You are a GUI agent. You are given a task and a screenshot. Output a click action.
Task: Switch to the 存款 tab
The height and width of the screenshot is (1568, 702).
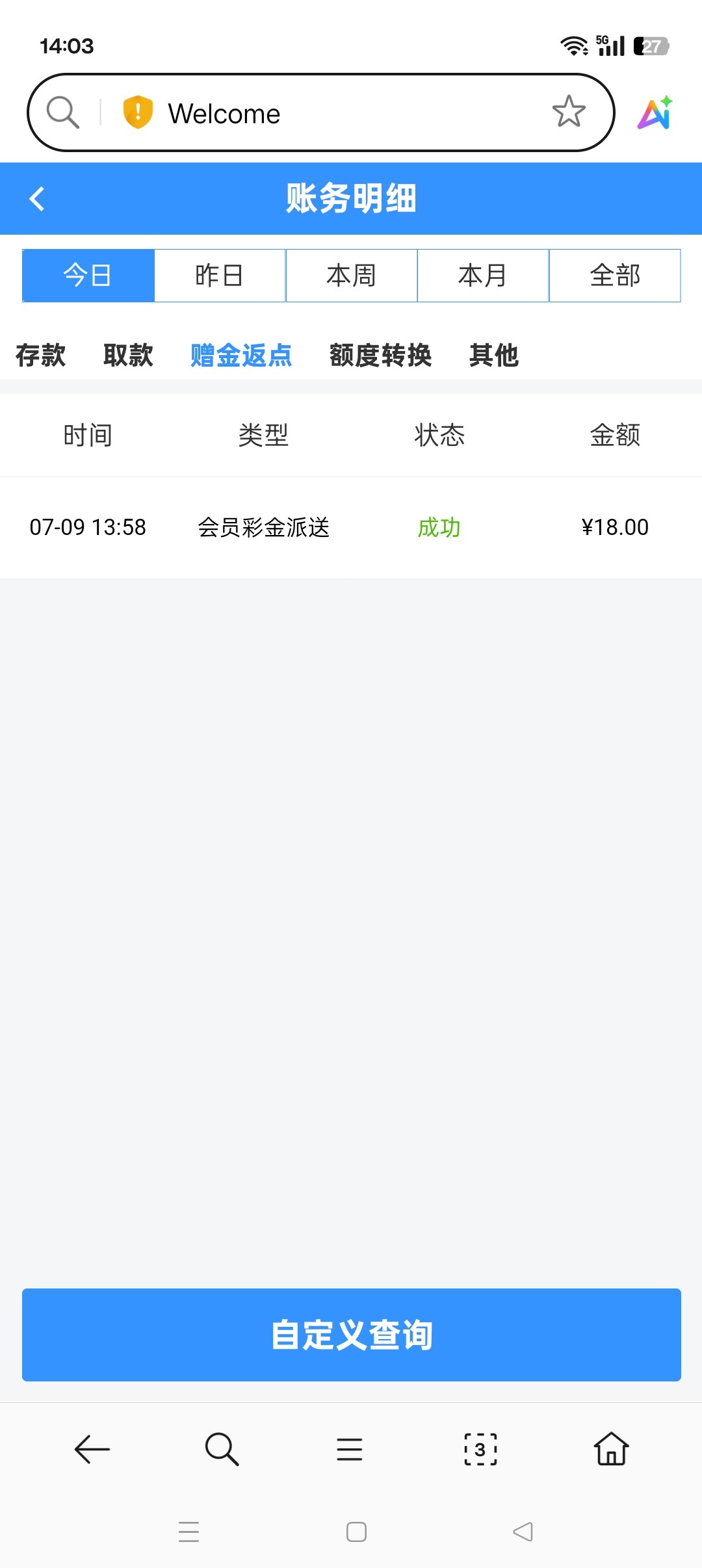click(x=39, y=356)
